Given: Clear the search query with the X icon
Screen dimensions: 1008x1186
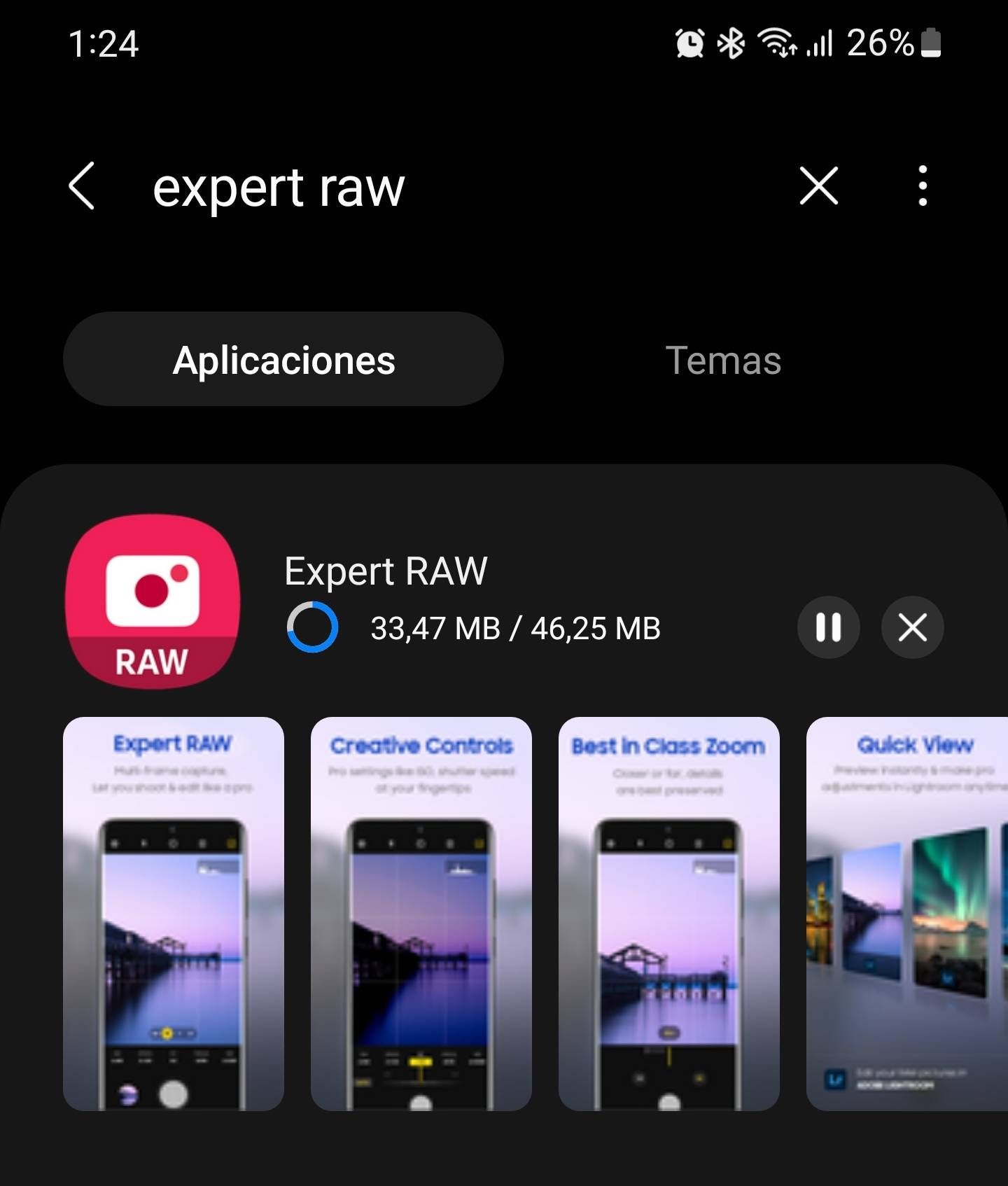Looking at the screenshot, I should [818, 186].
